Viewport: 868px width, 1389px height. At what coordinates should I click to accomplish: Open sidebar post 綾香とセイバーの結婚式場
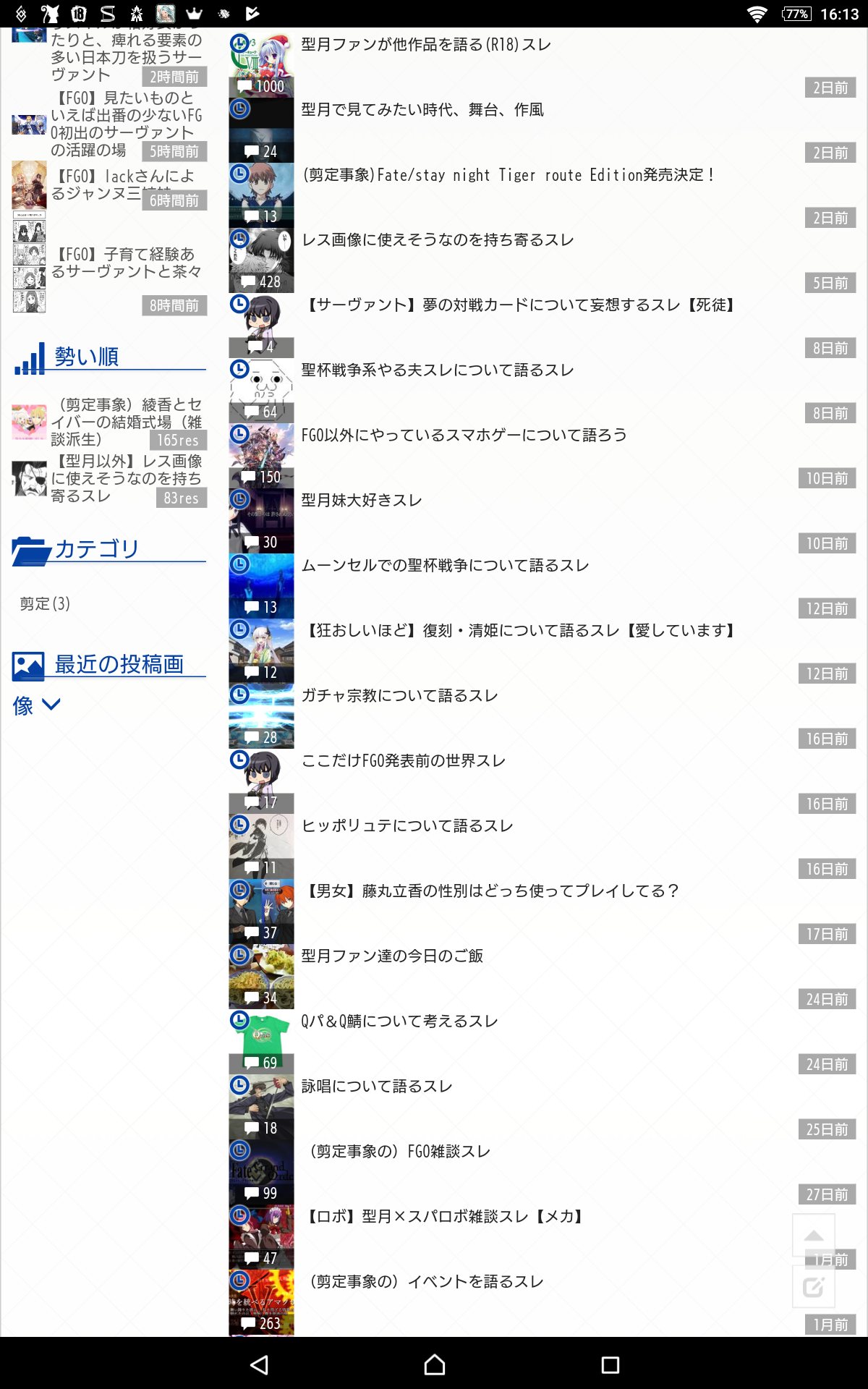point(126,422)
